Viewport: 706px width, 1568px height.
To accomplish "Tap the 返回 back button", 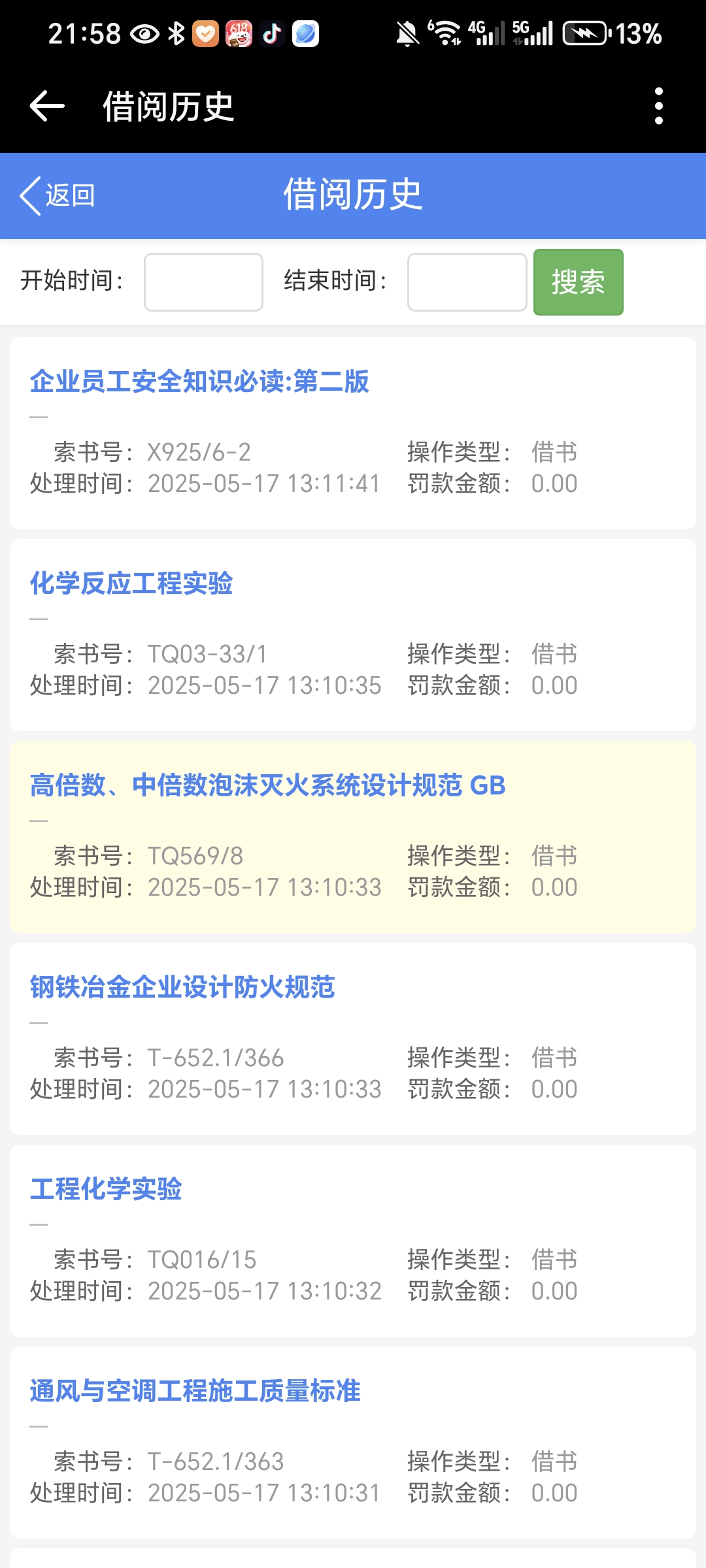I will click(58, 195).
